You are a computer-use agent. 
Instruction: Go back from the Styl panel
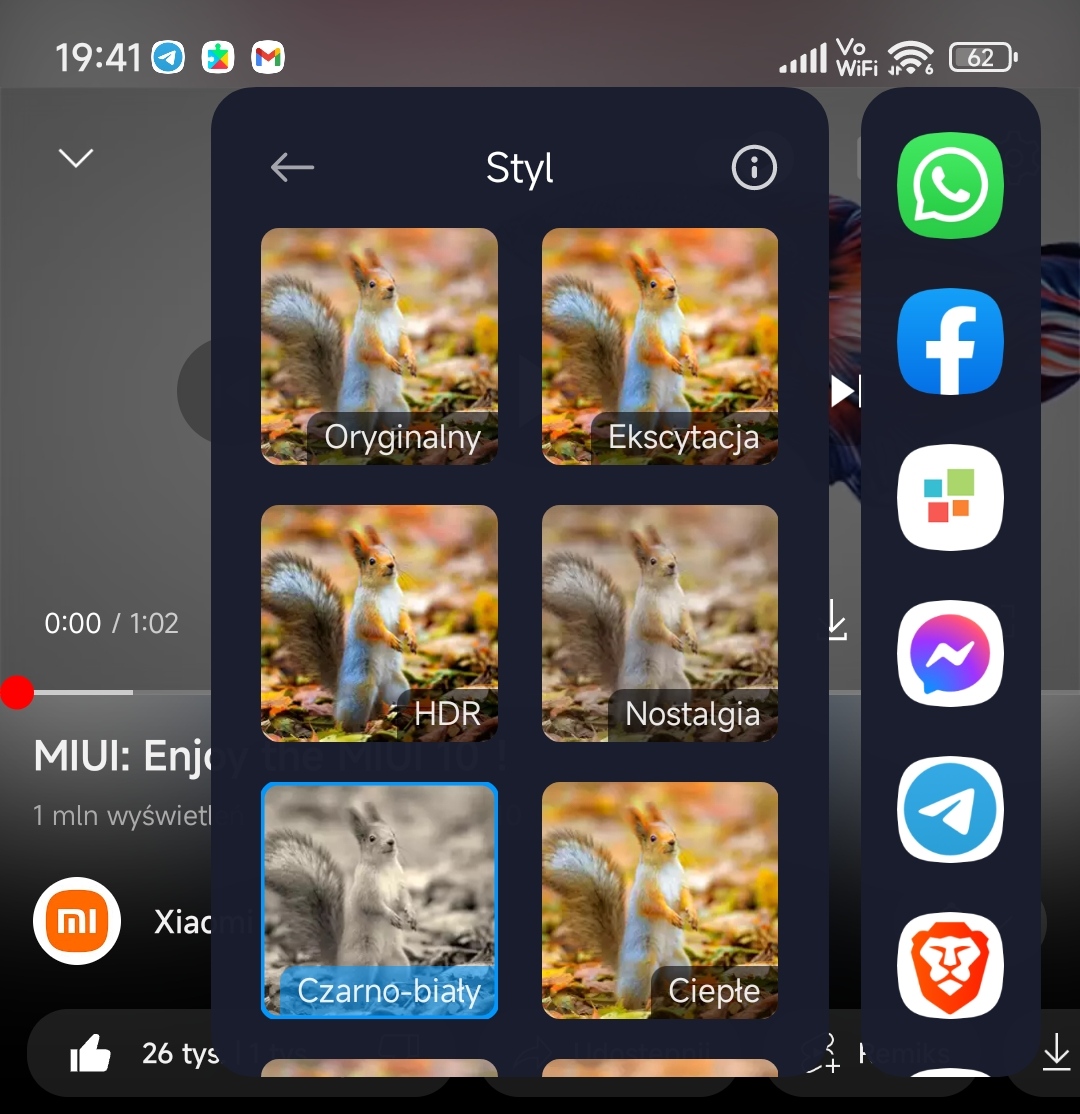coord(292,168)
